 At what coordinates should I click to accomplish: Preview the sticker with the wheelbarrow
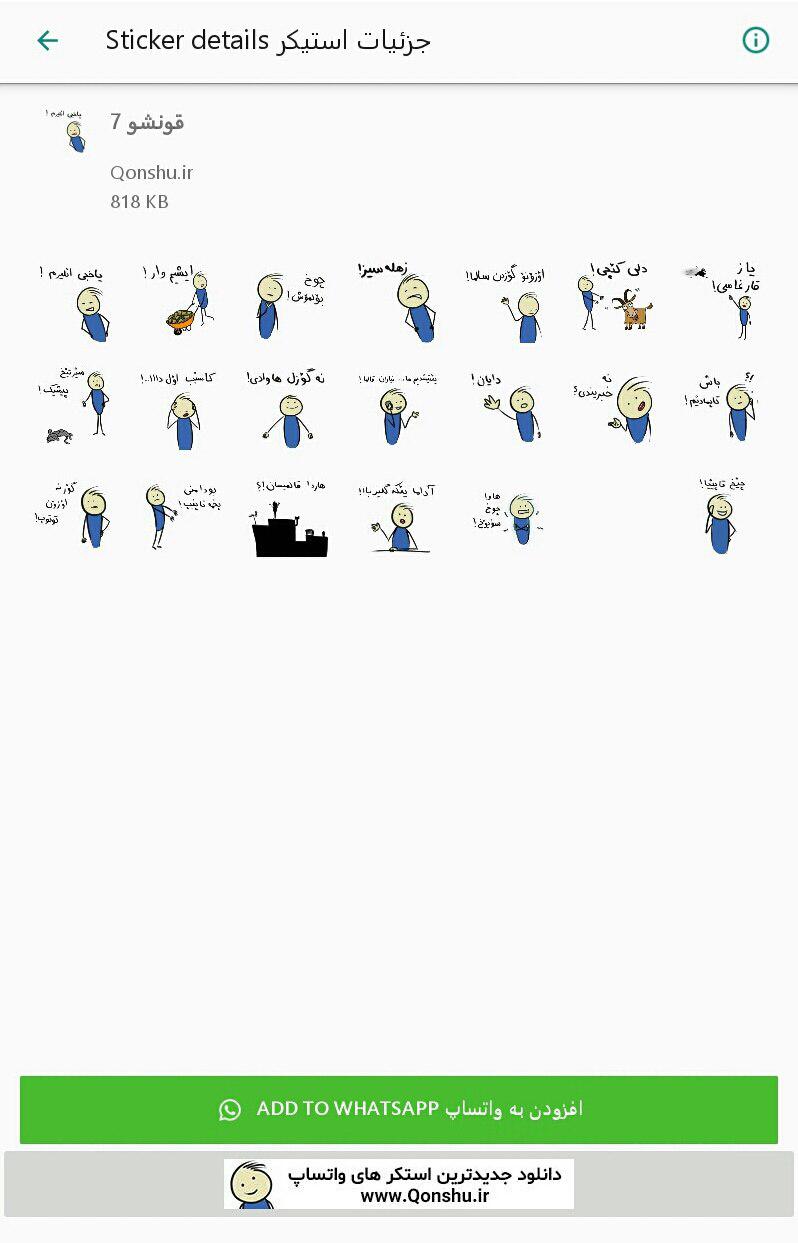coord(182,300)
